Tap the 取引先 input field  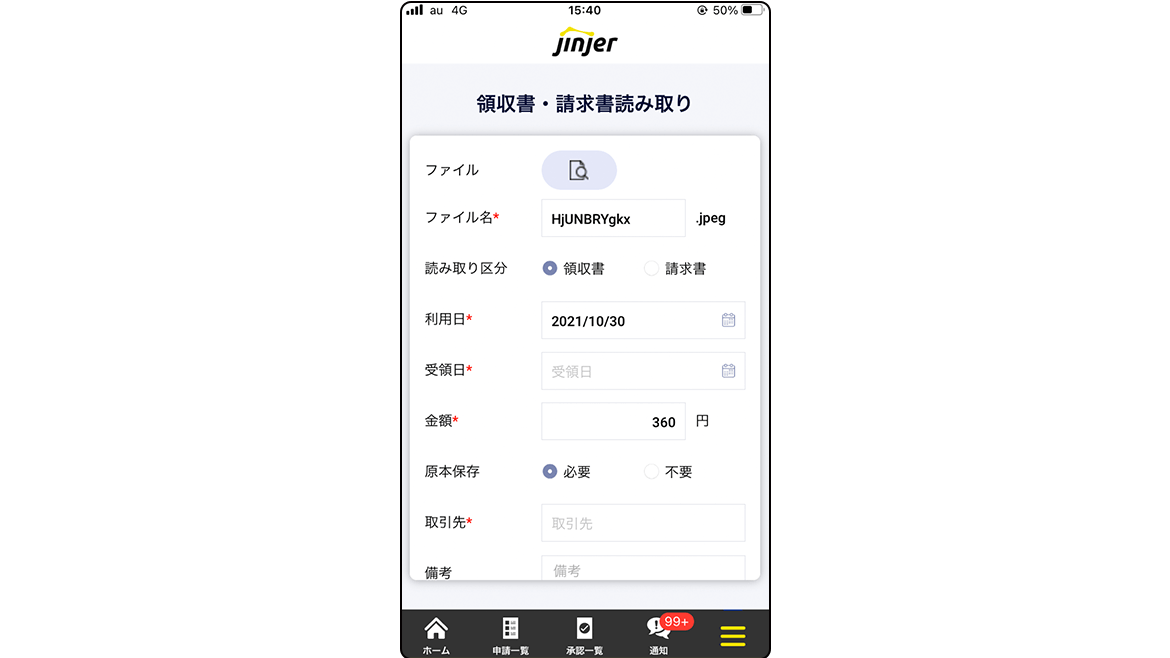tap(642, 523)
